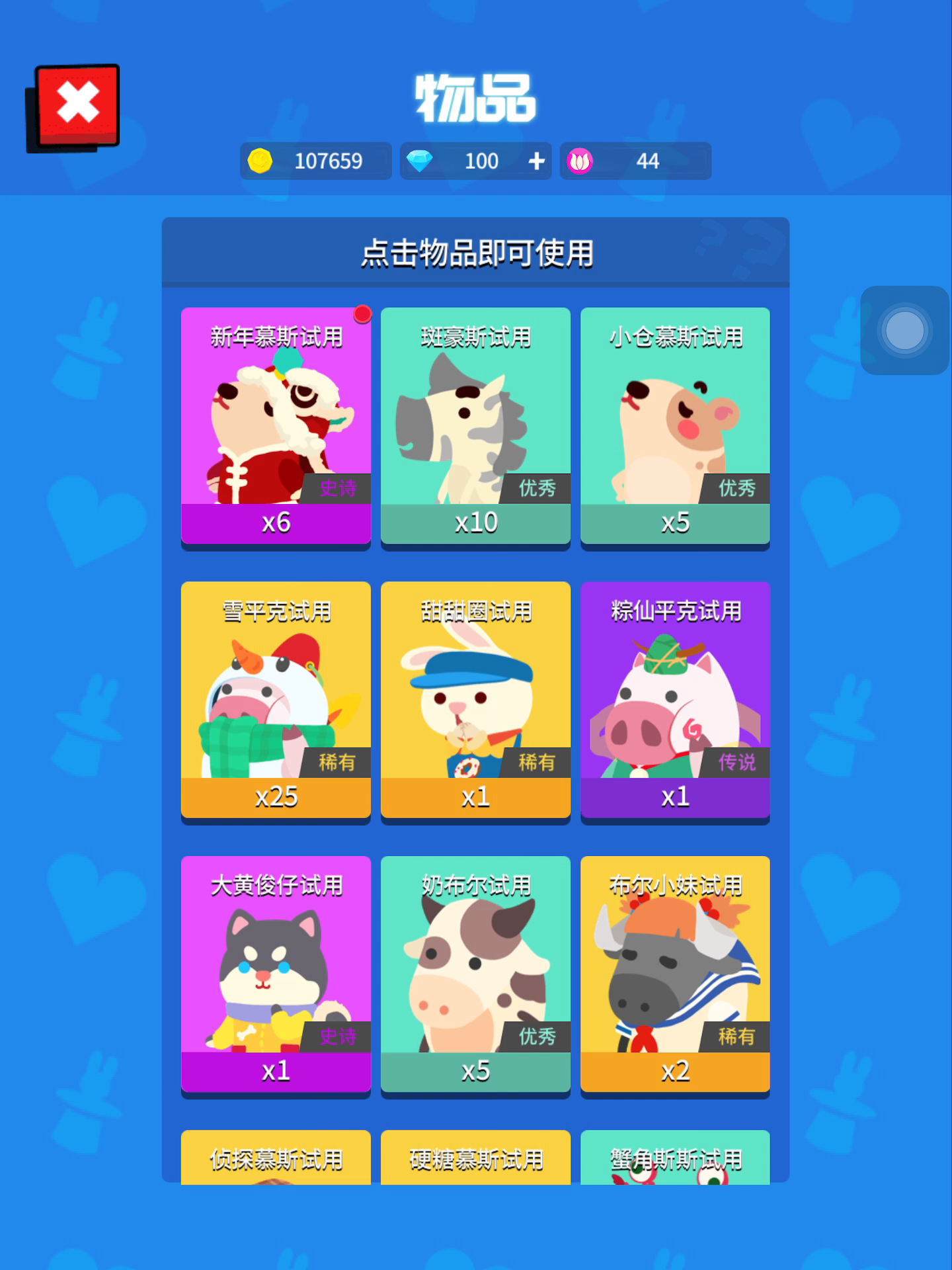Use the 奶布尔试用 item
The width and height of the screenshot is (952, 1270).
pyautogui.click(x=475, y=974)
